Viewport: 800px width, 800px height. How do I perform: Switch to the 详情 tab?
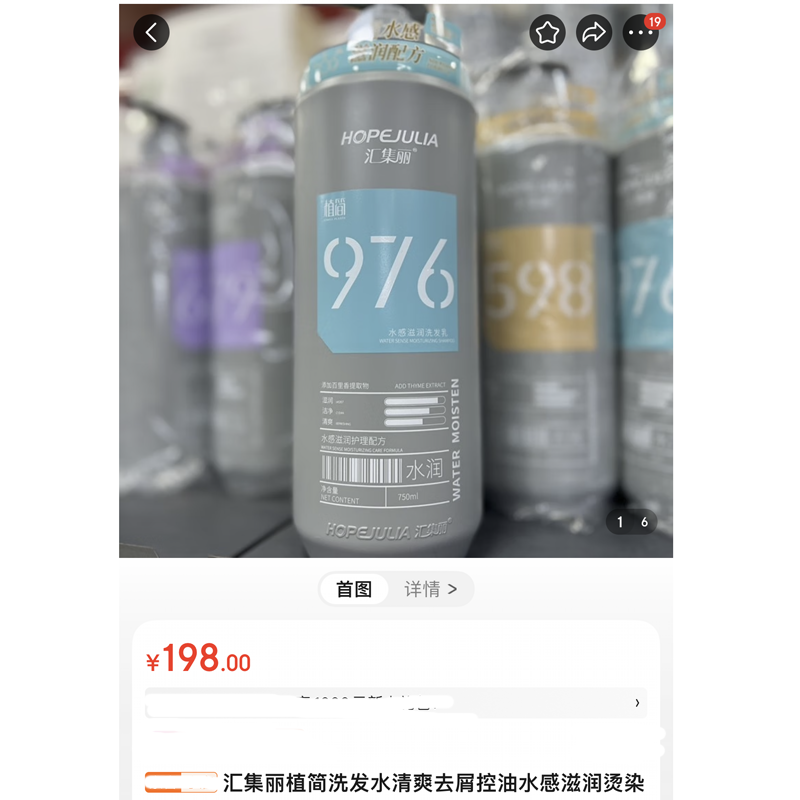coord(431,589)
